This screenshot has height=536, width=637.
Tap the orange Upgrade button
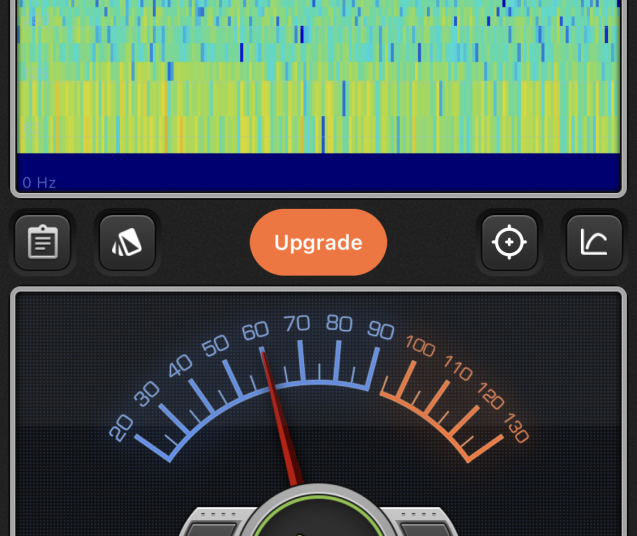coord(318,242)
